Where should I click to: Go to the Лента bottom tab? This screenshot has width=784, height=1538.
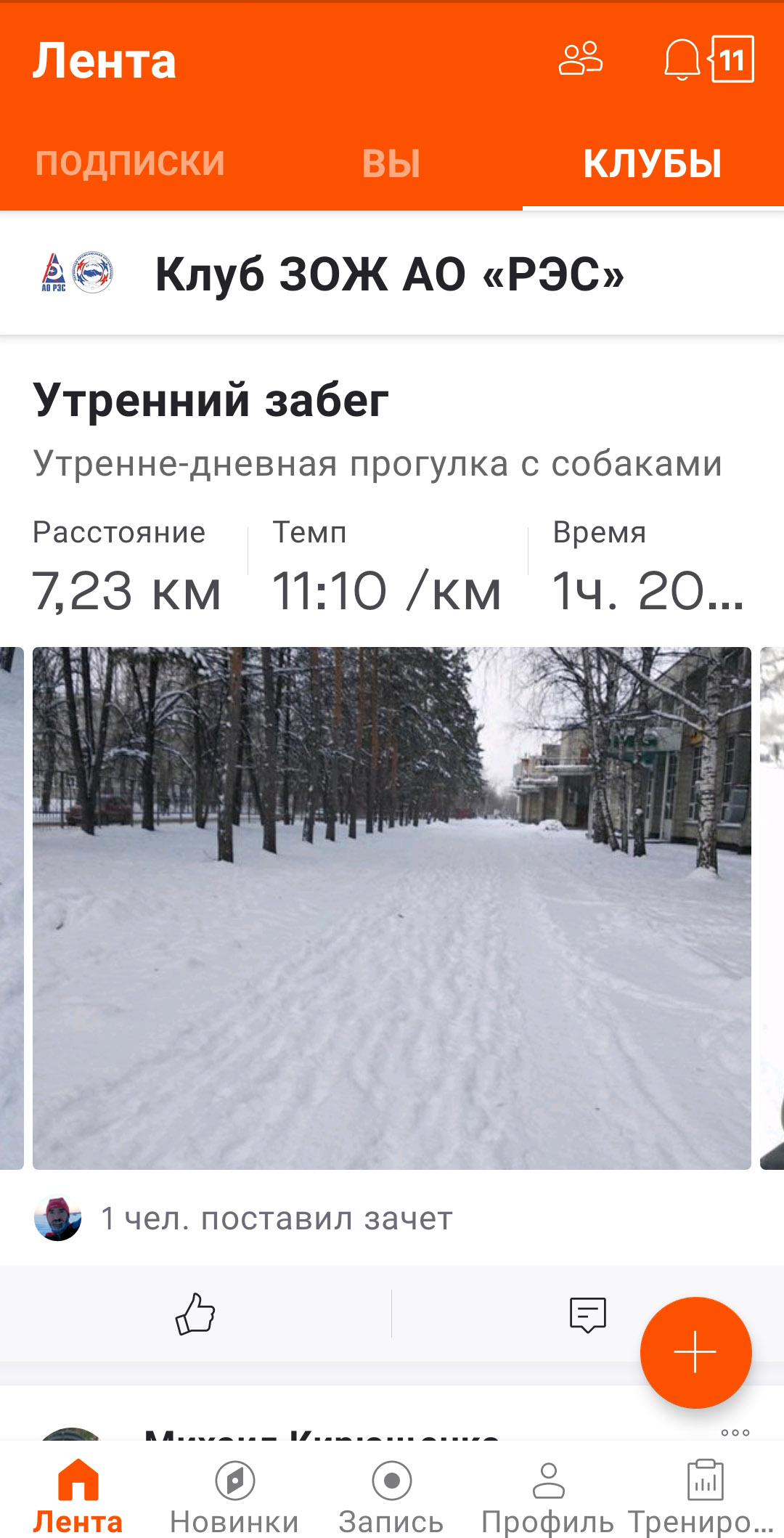click(78, 1497)
